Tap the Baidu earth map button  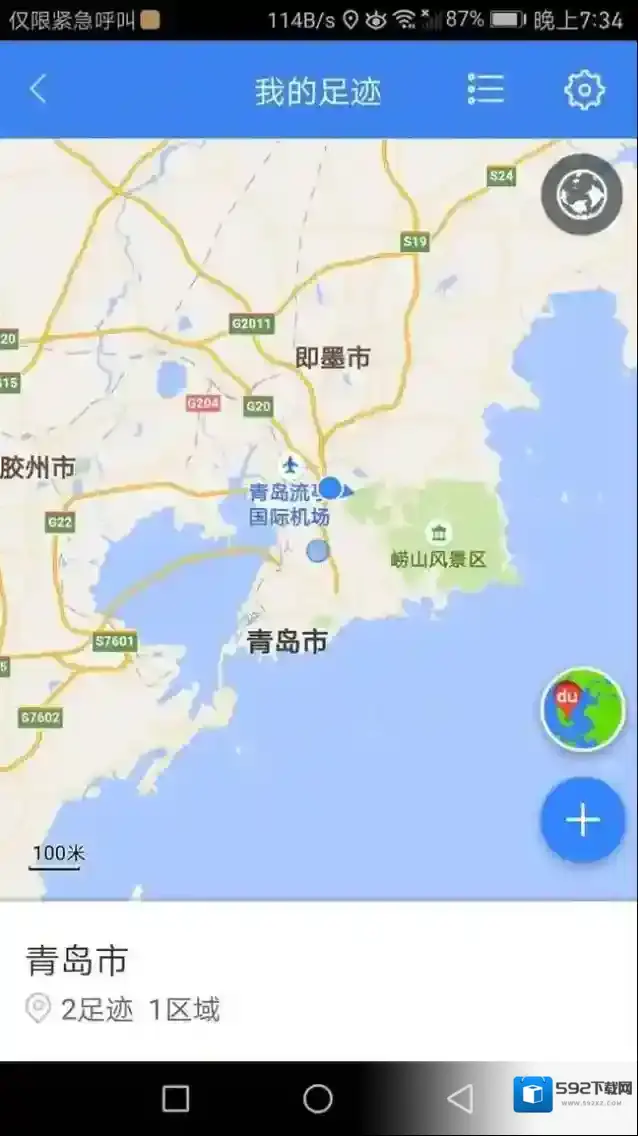pyautogui.click(x=582, y=709)
